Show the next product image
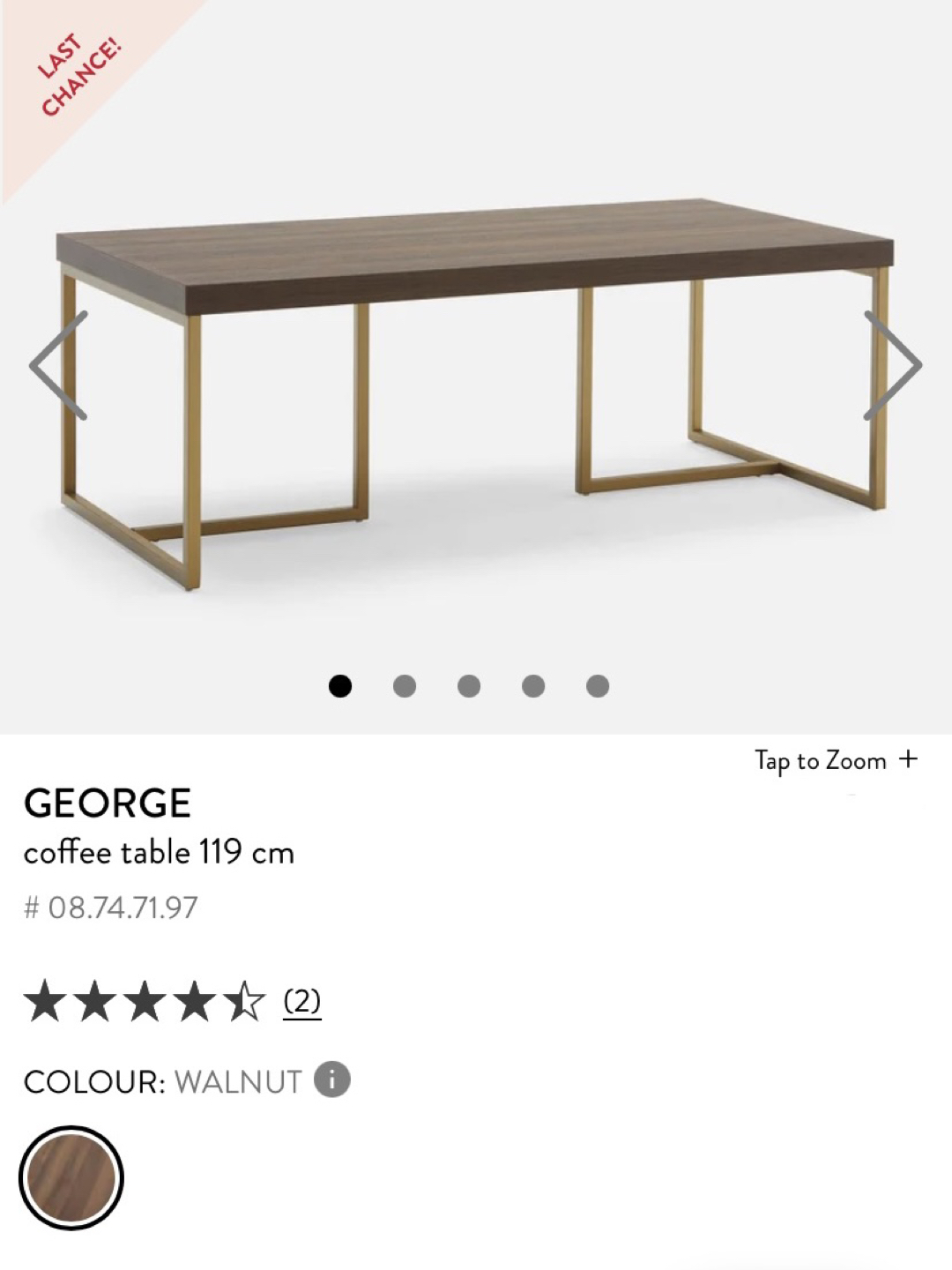The image size is (952, 1270). [892, 365]
